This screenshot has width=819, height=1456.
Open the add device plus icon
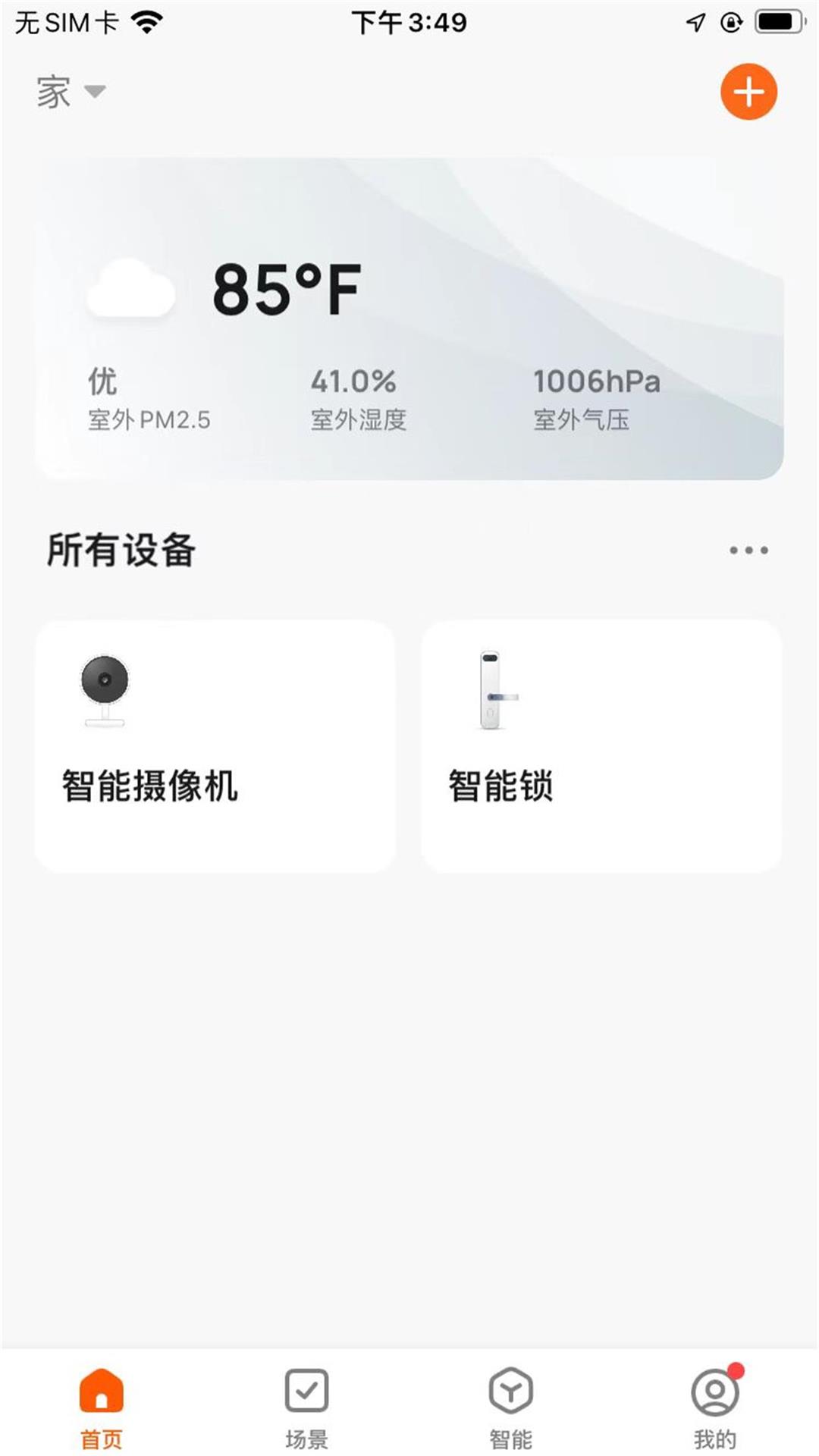tap(749, 91)
